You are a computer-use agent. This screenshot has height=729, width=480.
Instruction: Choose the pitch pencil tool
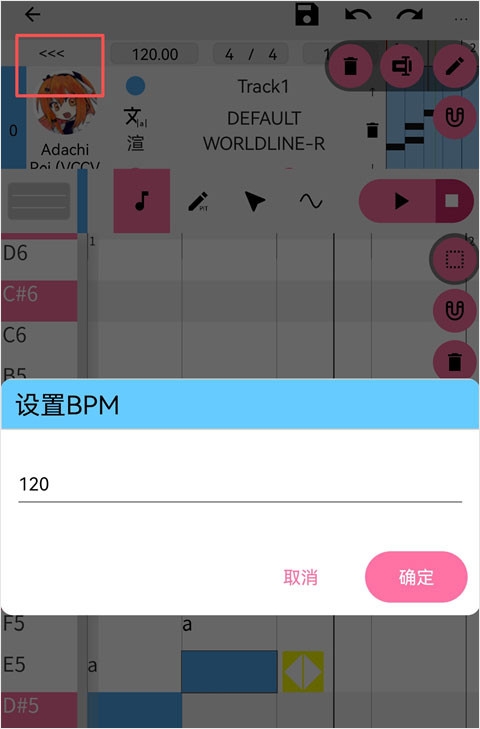pyautogui.click(x=199, y=202)
